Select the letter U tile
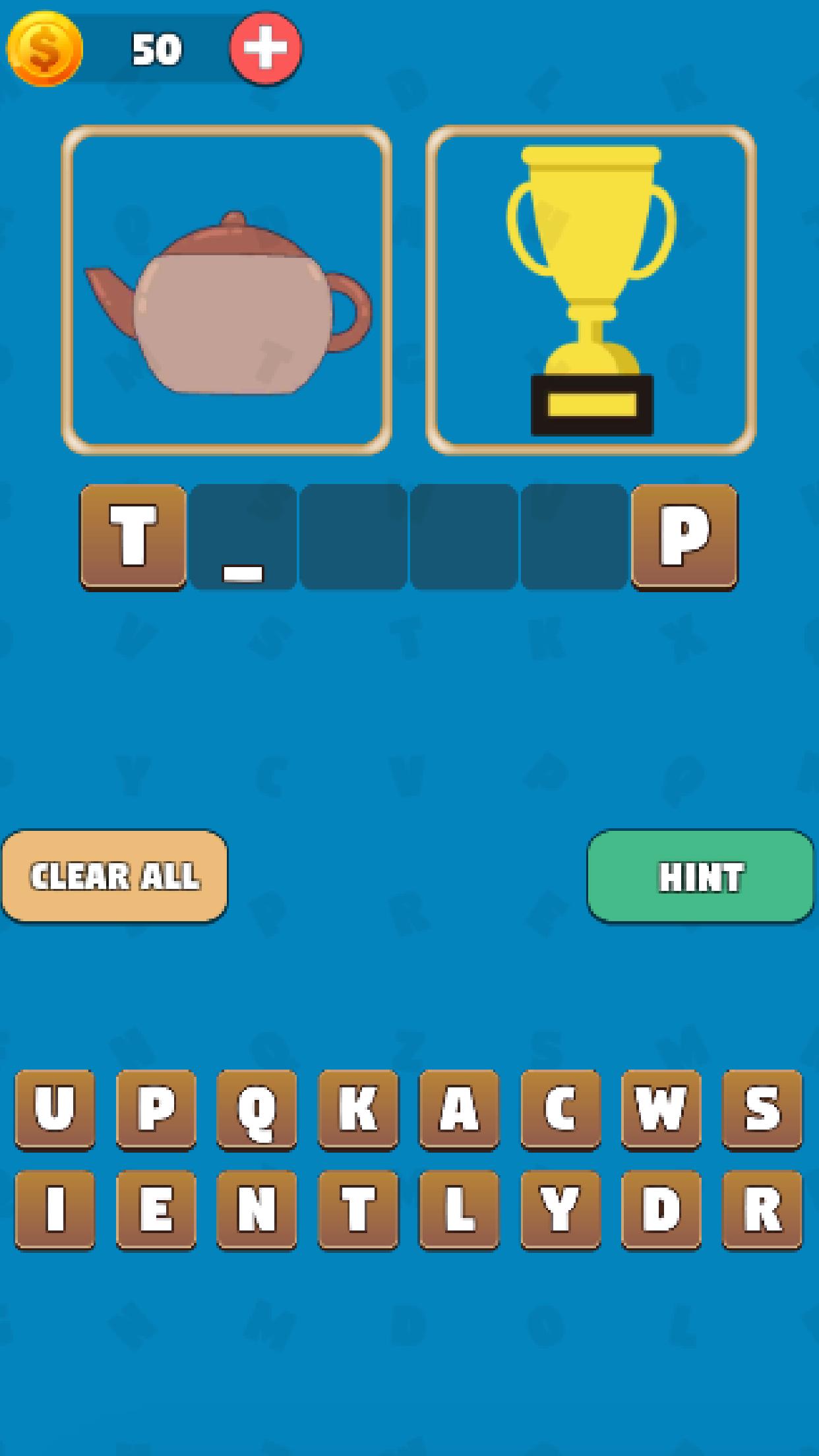 [55, 1109]
